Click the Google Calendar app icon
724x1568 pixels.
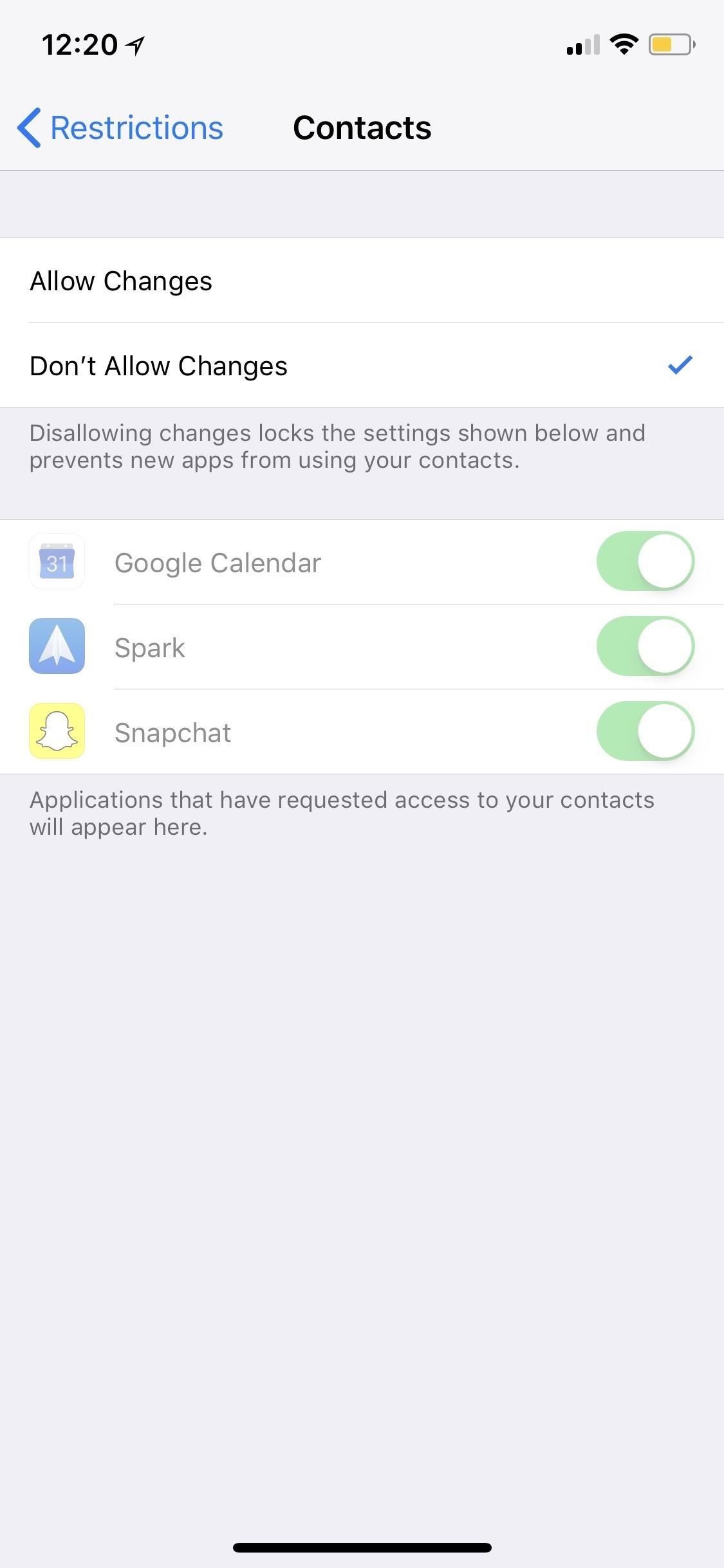[57, 561]
